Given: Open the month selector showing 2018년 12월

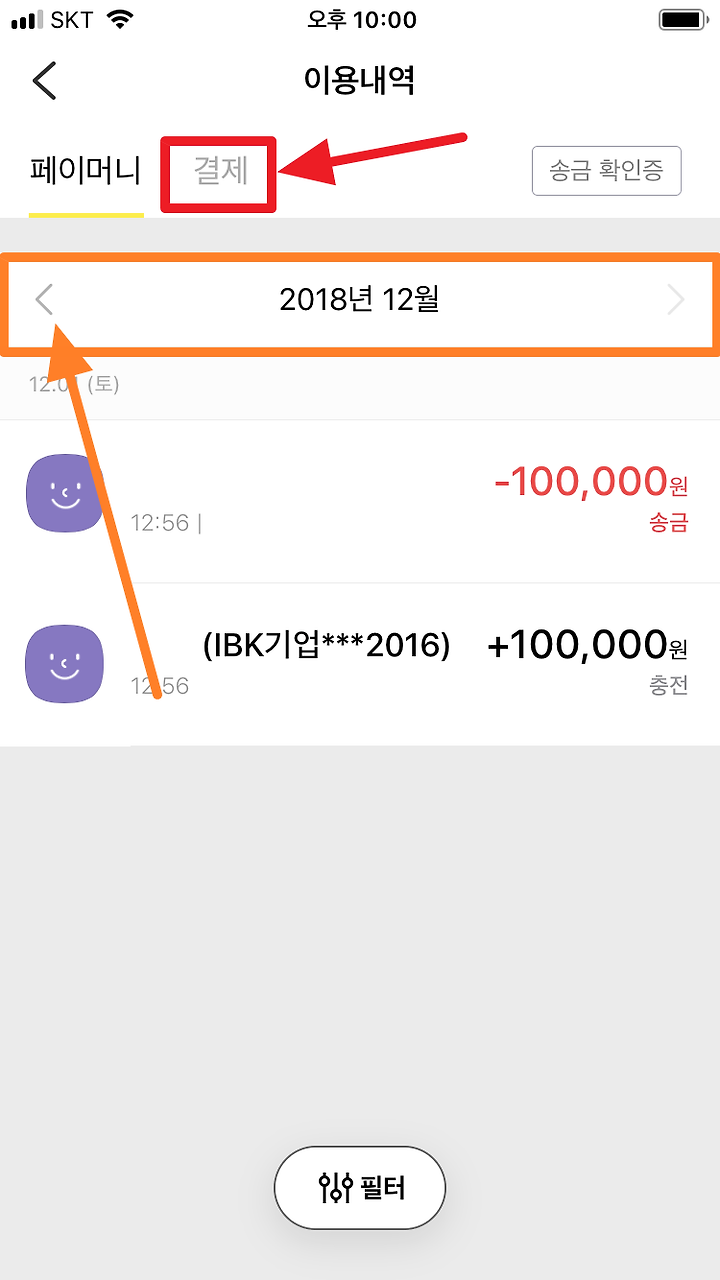Looking at the screenshot, I should coord(360,298).
